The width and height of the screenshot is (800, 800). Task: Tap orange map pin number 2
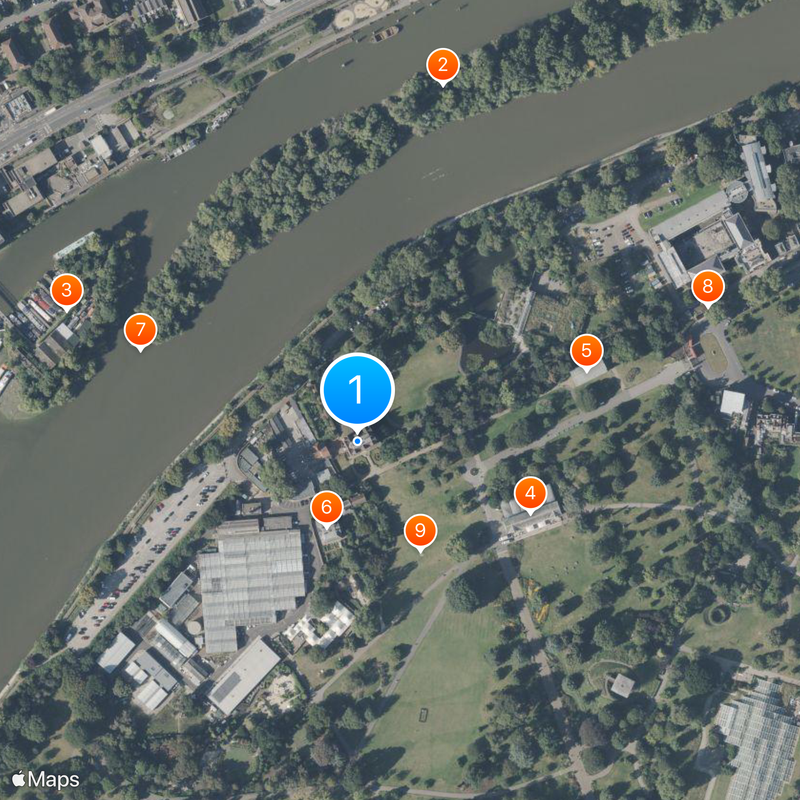point(442,66)
